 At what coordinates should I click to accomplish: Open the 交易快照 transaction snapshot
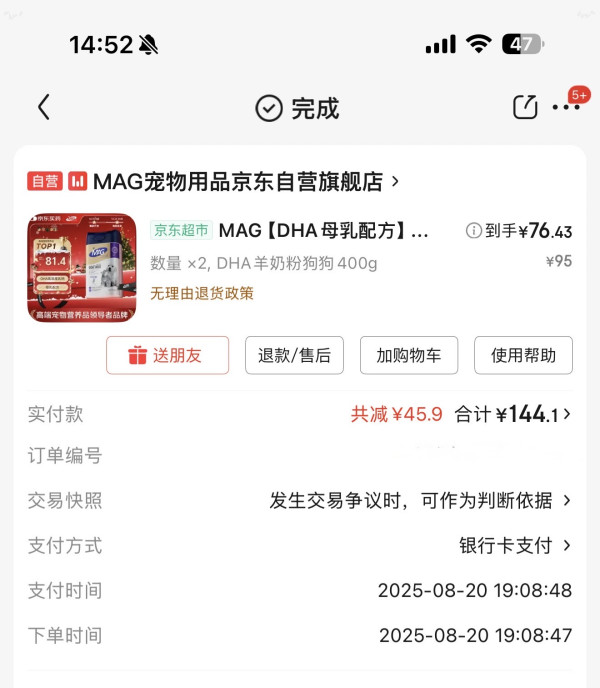pos(420,500)
